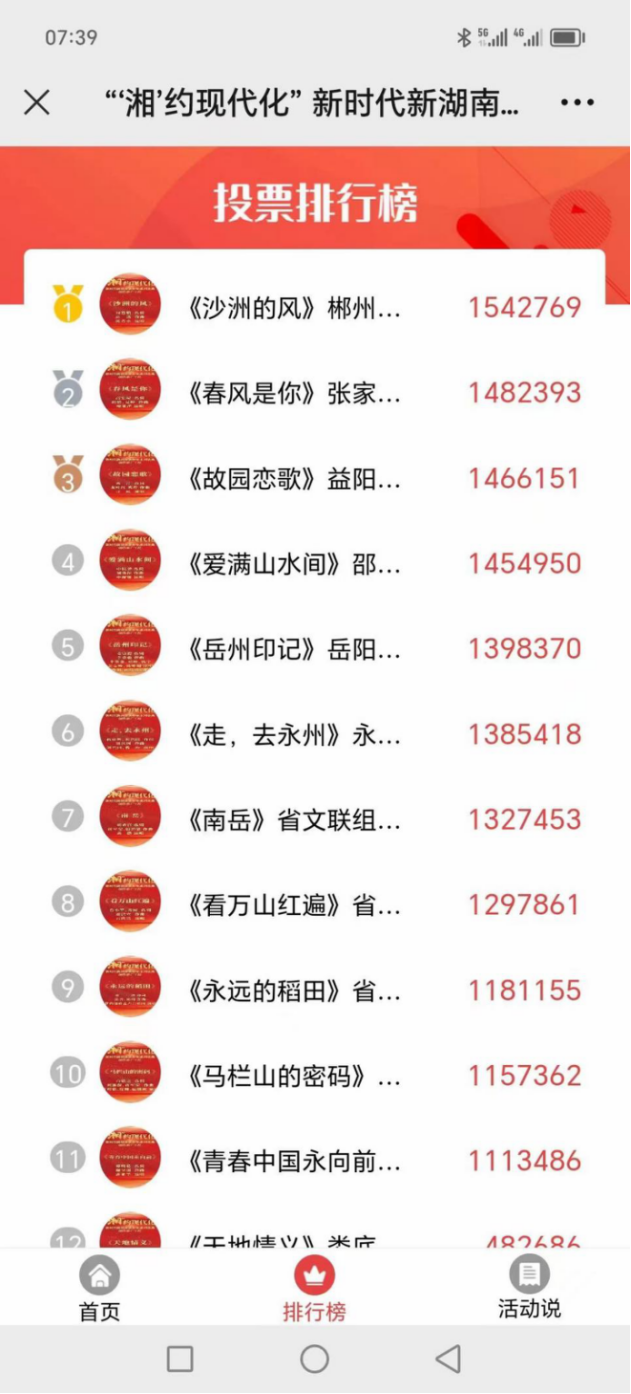Open the entry 《沙洲的风》

coord(315,307)
